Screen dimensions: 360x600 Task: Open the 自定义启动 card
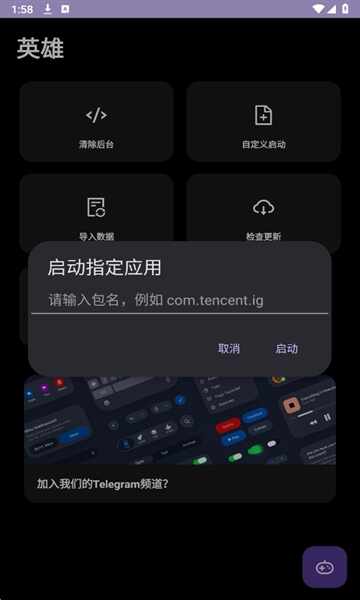click(x=264, y=121)
